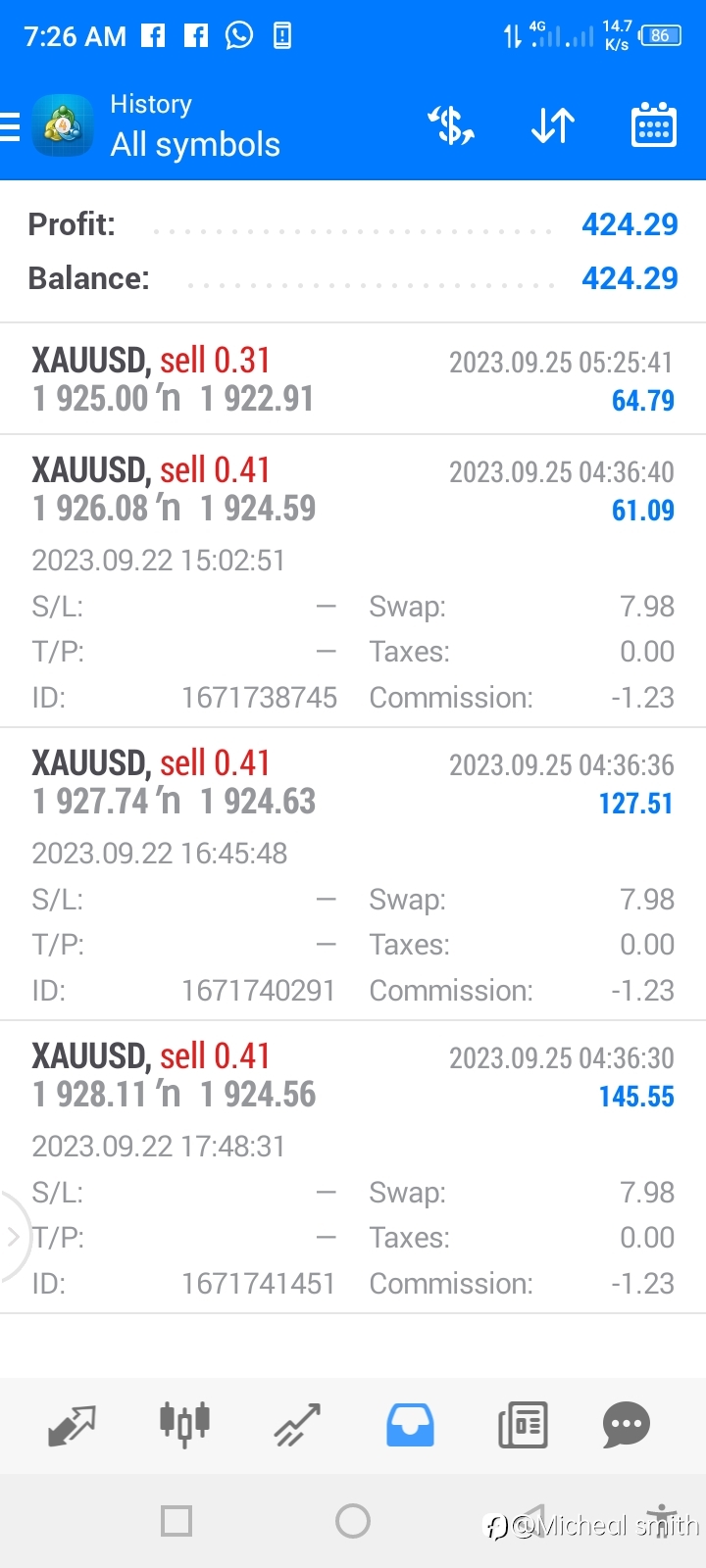The width and height of the screenshot is (706, 1568).
Task: Open the hamburger side menu
Action: click(10, 126)
